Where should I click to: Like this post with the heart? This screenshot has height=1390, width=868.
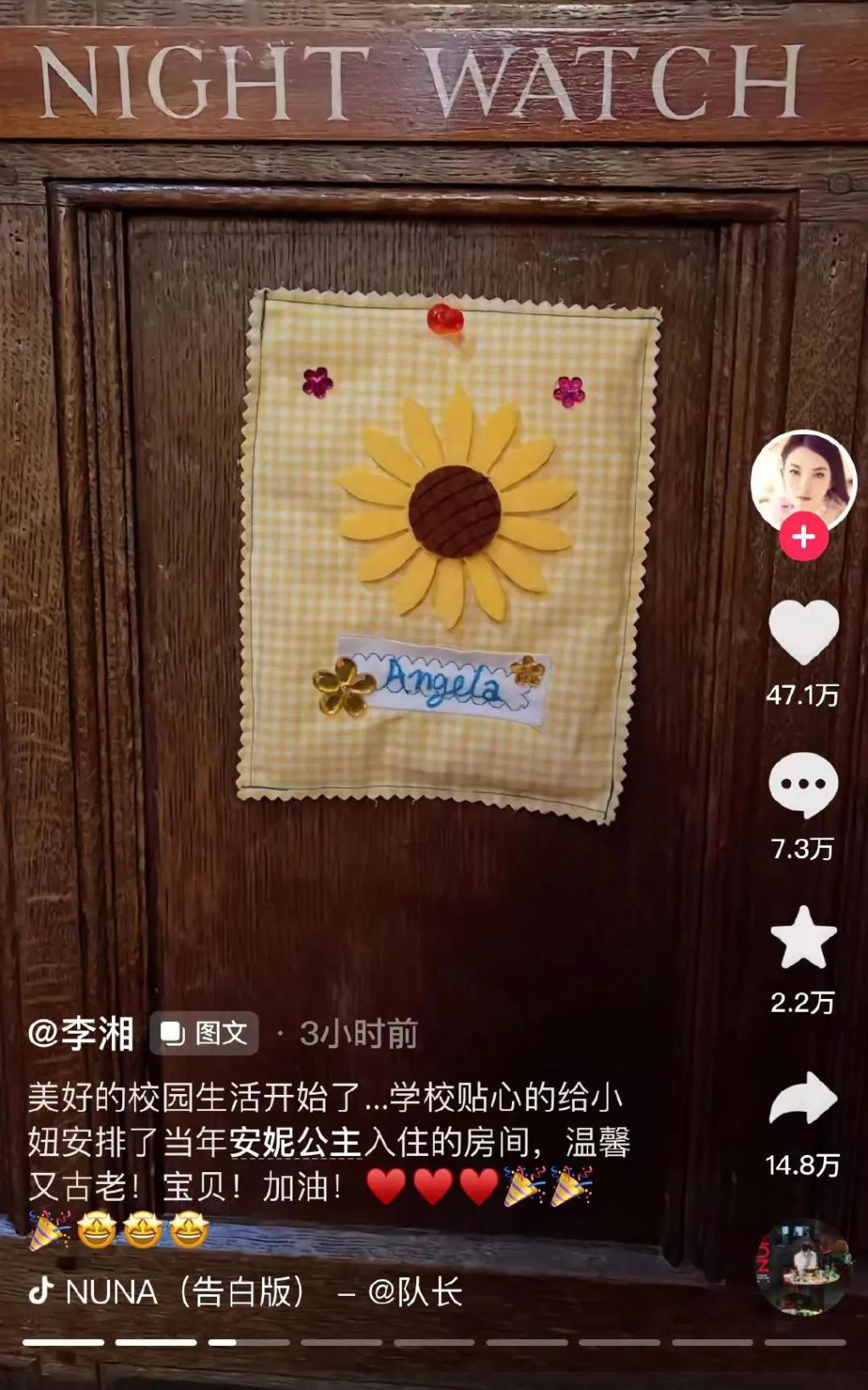click(803, 632)
